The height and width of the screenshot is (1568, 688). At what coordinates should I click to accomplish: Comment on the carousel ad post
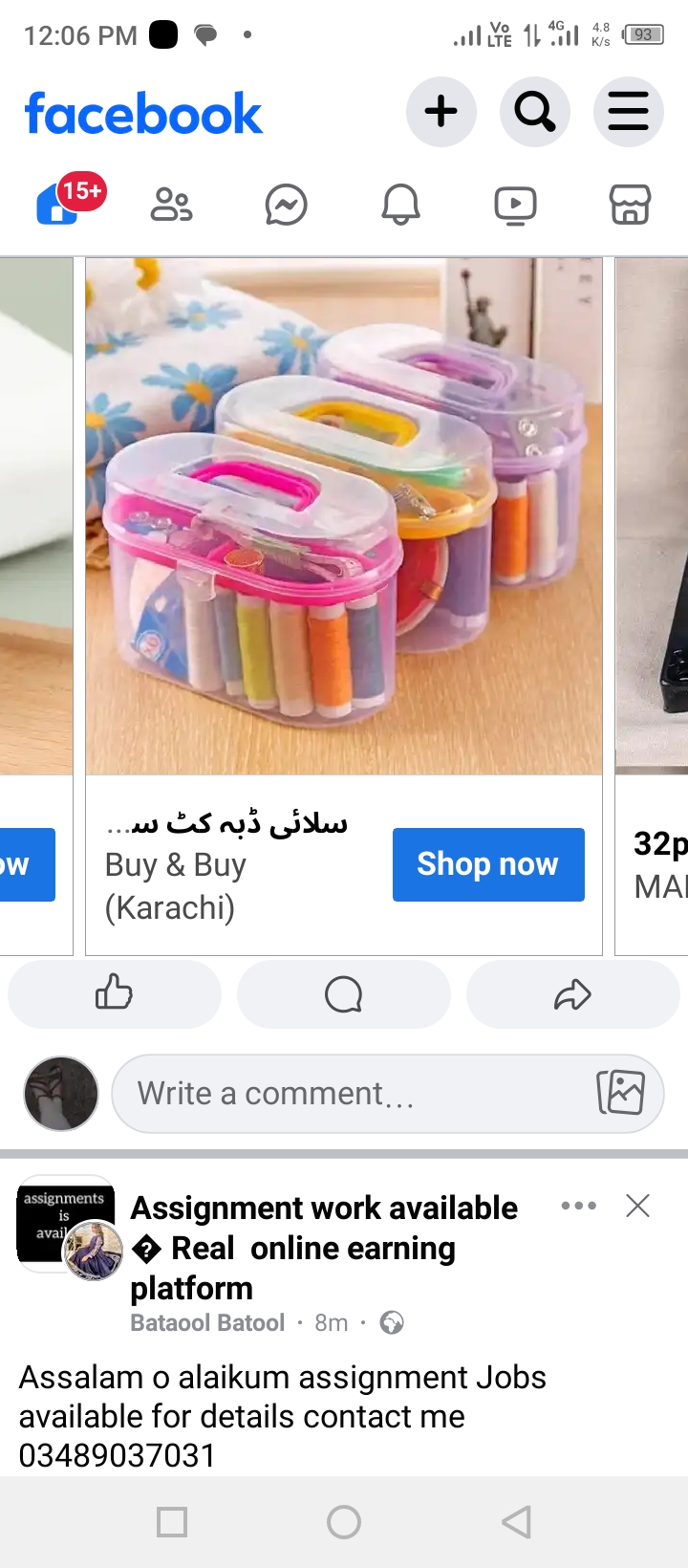tap(343, 994)
